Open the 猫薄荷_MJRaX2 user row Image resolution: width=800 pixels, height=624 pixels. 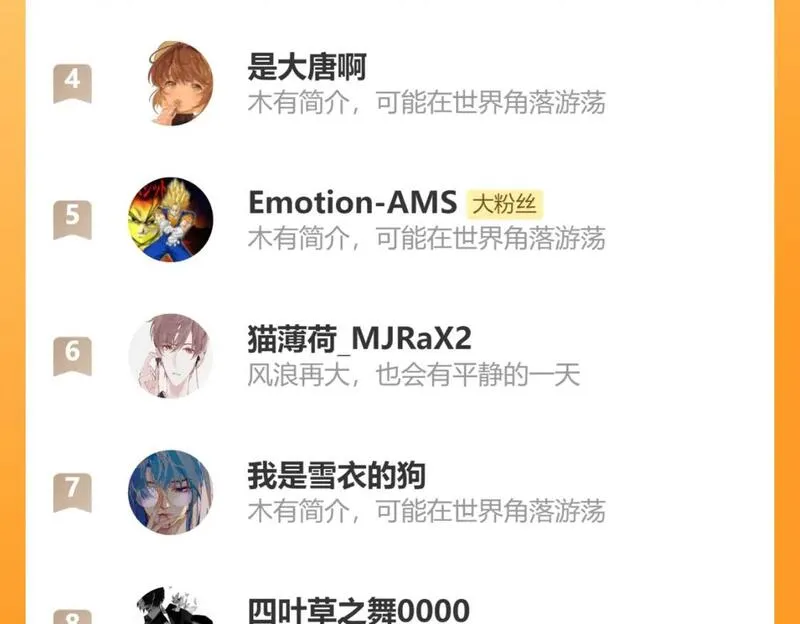[x=400, y=356]
